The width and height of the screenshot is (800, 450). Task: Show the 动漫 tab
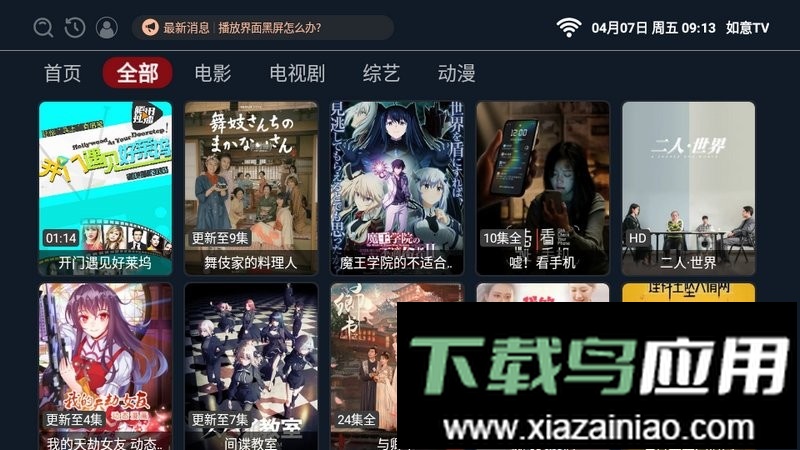click(x=456, y=73)
